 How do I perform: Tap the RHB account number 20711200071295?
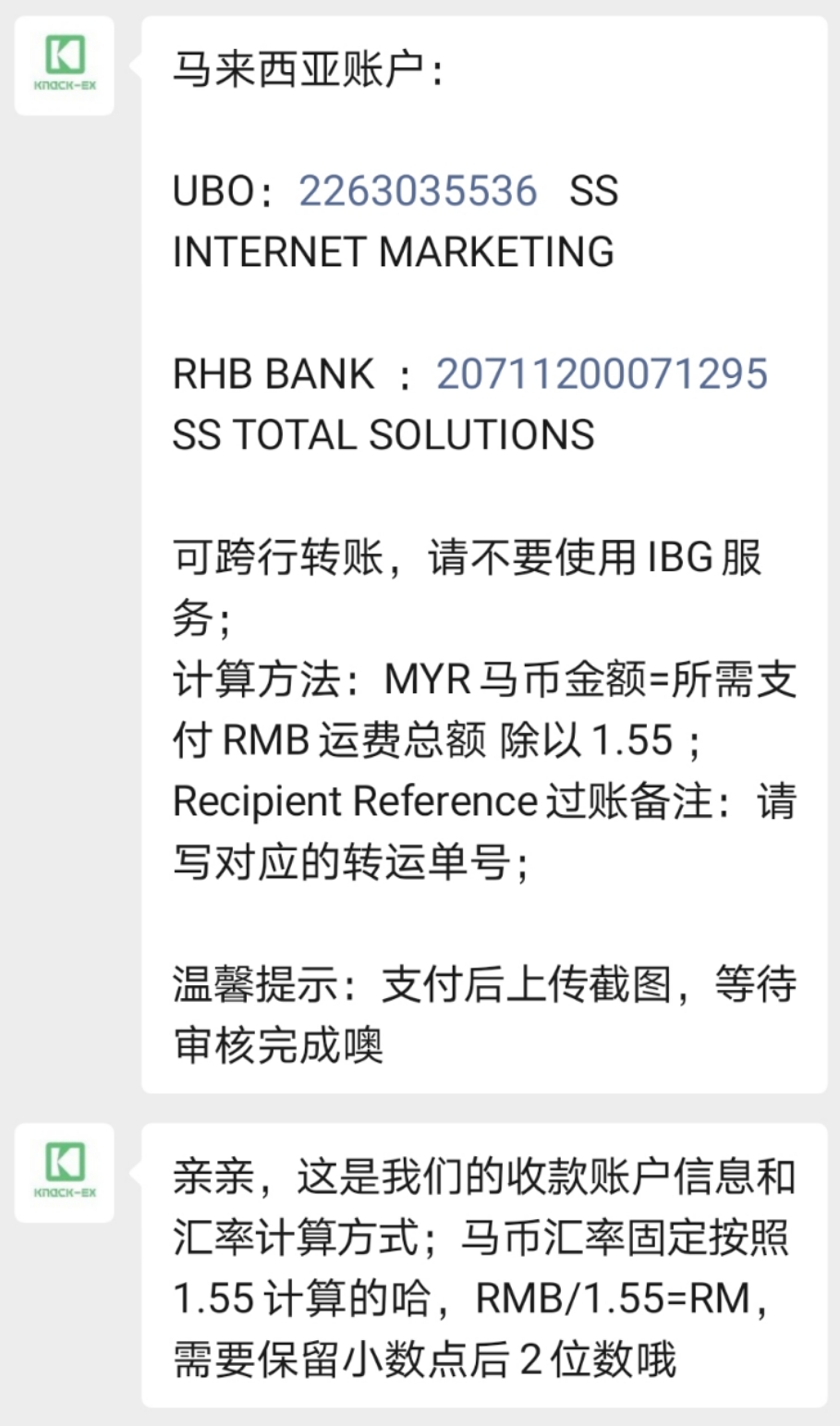(602, 374)
